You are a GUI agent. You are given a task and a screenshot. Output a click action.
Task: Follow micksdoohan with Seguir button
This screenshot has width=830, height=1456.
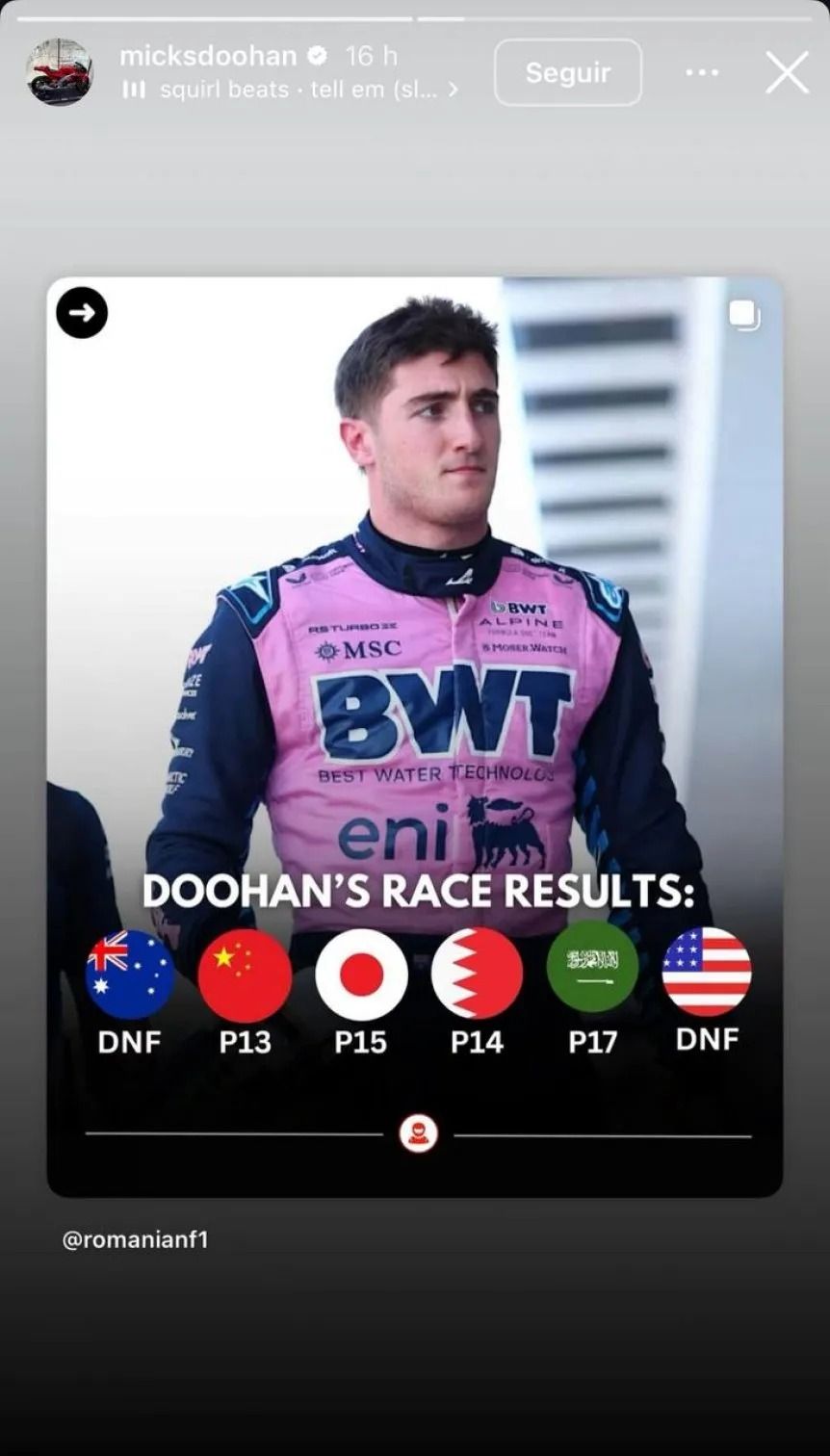tap(567, 72)
